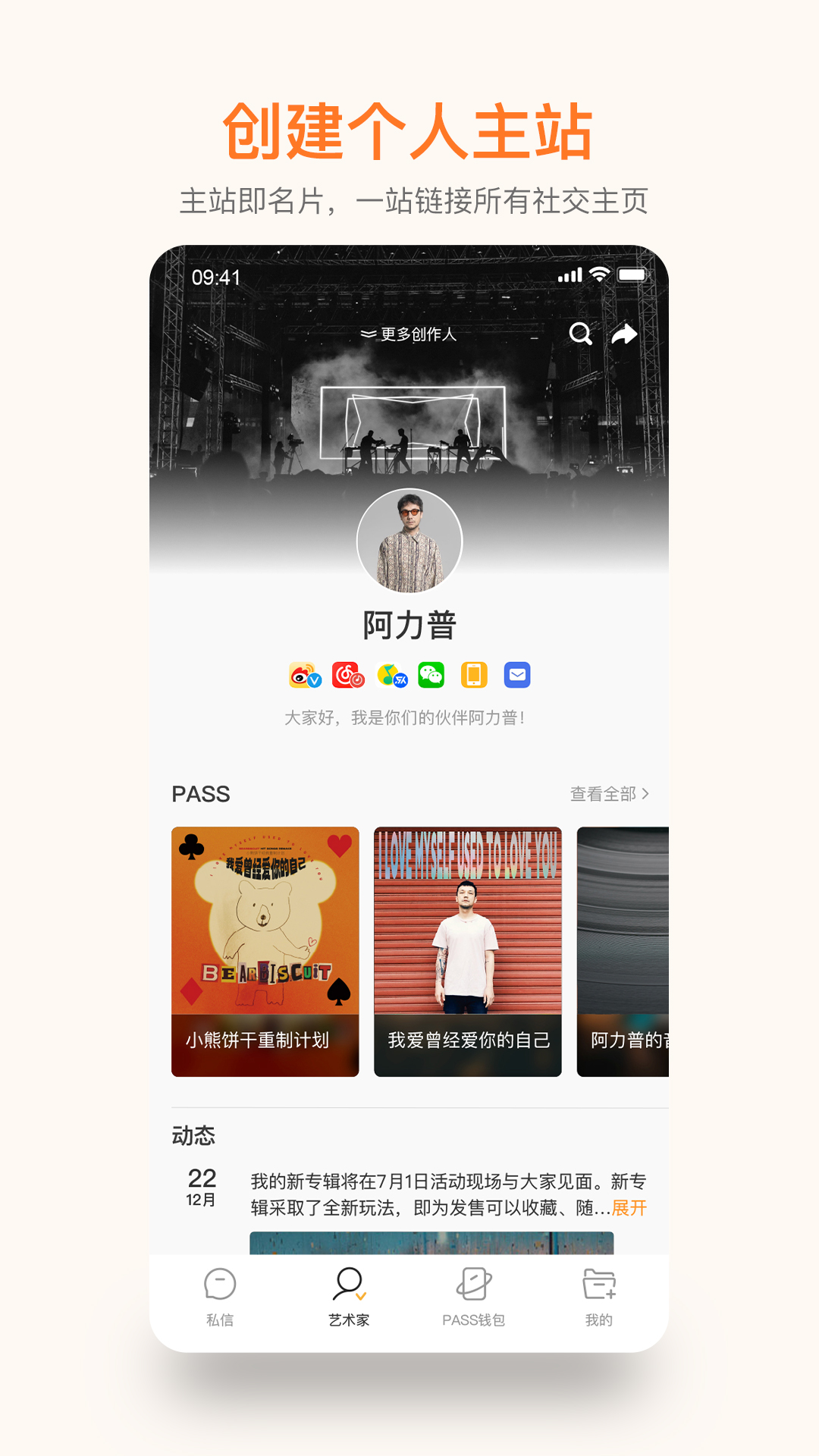Open the blue email envelope icon
The height and width of the screenshot is (1456, 819).
[516, 675]
